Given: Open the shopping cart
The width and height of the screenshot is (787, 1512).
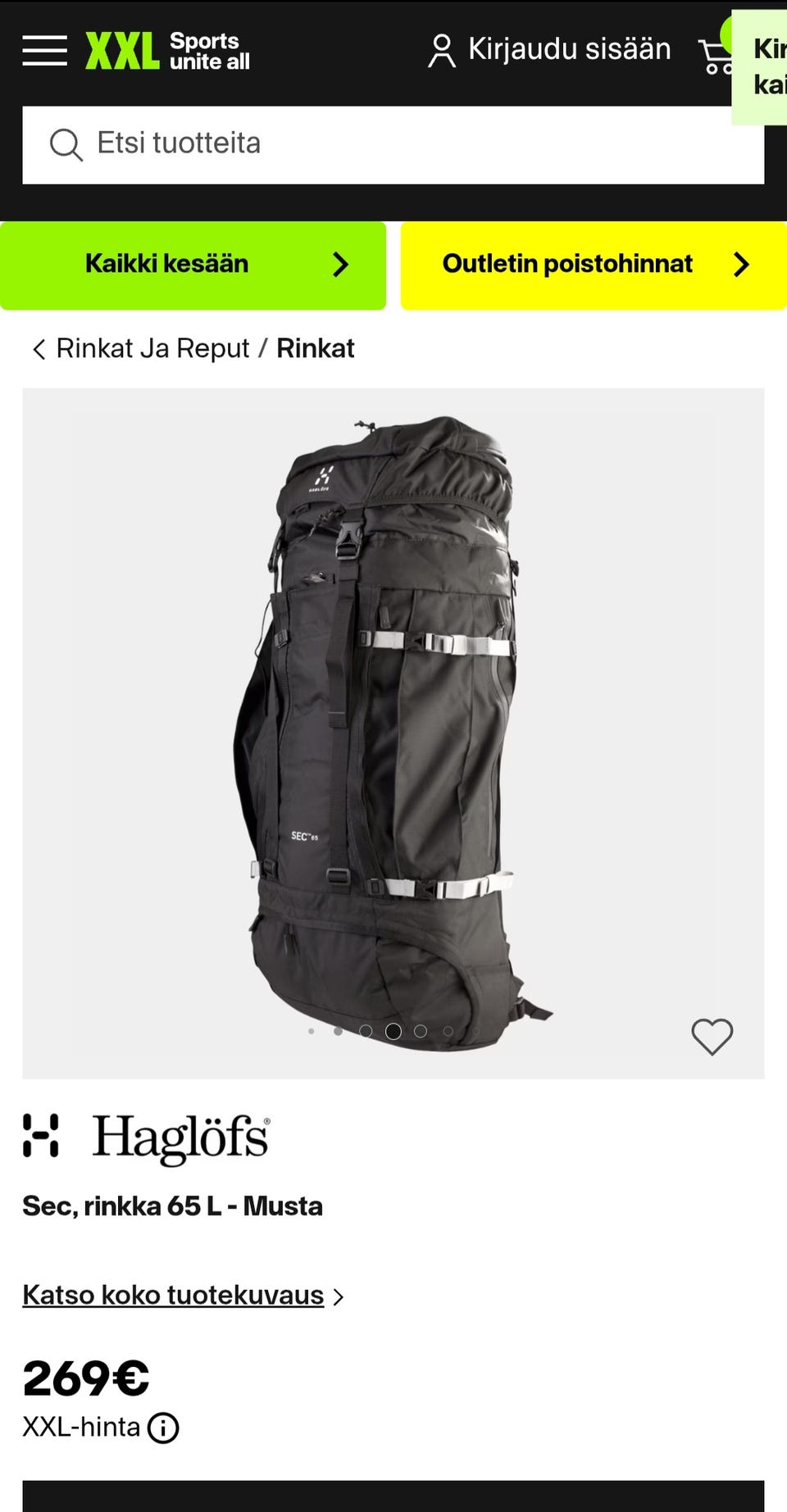Looking at the screenshot, I should pos(715,56).
